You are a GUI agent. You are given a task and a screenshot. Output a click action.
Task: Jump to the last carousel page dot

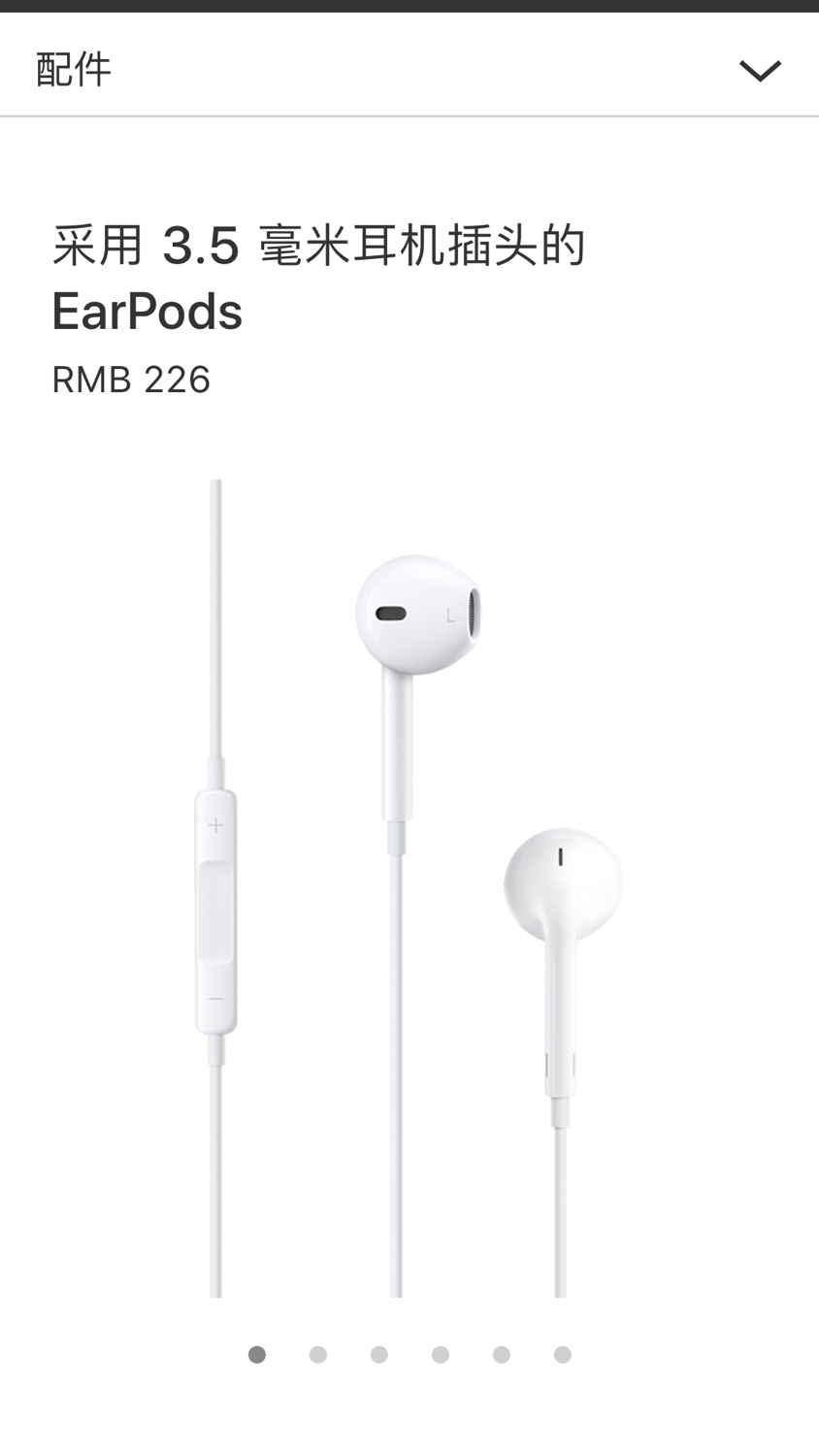(x=563, y=1354)
